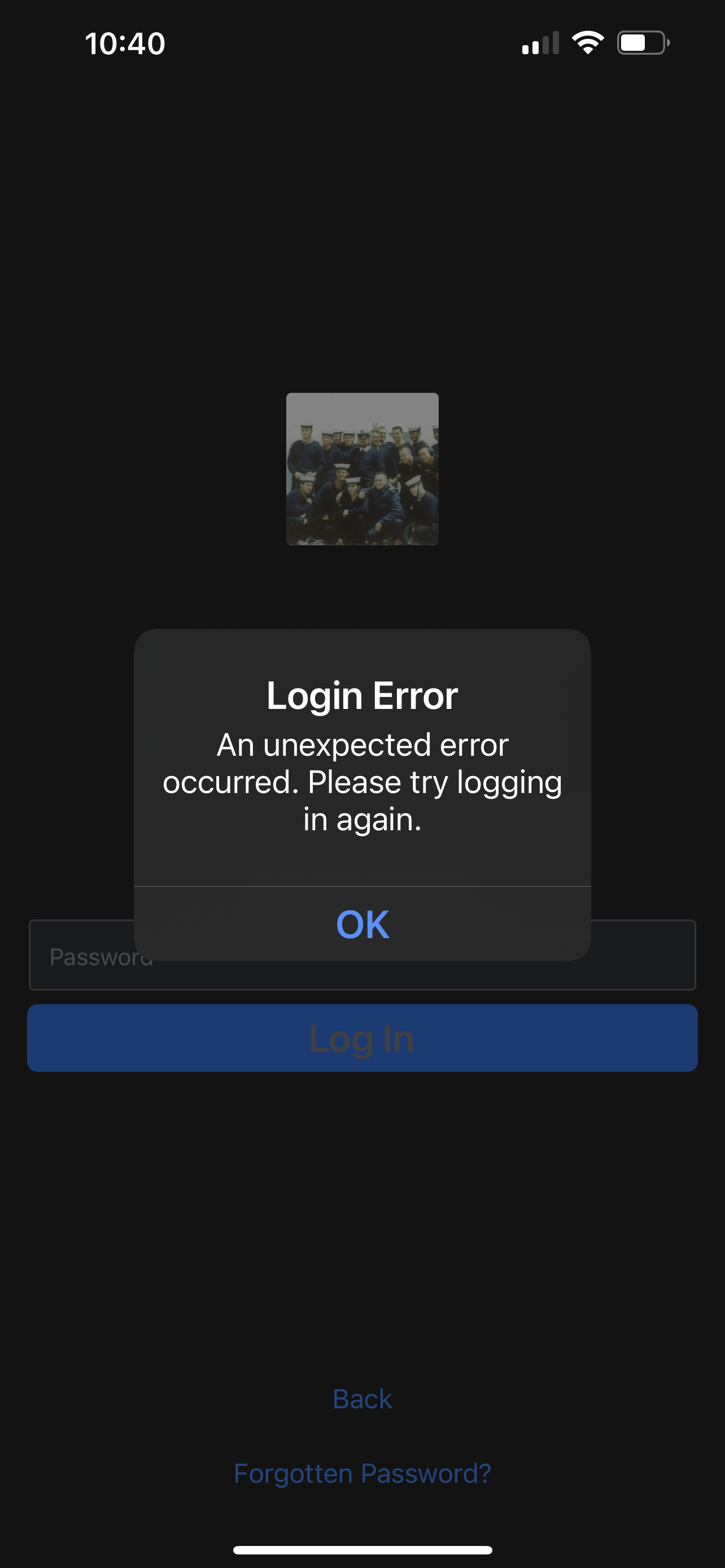The width and height of the screenshot is (725, 1568).
Task: Go back via the Back link
Action: coord(362,1399)
